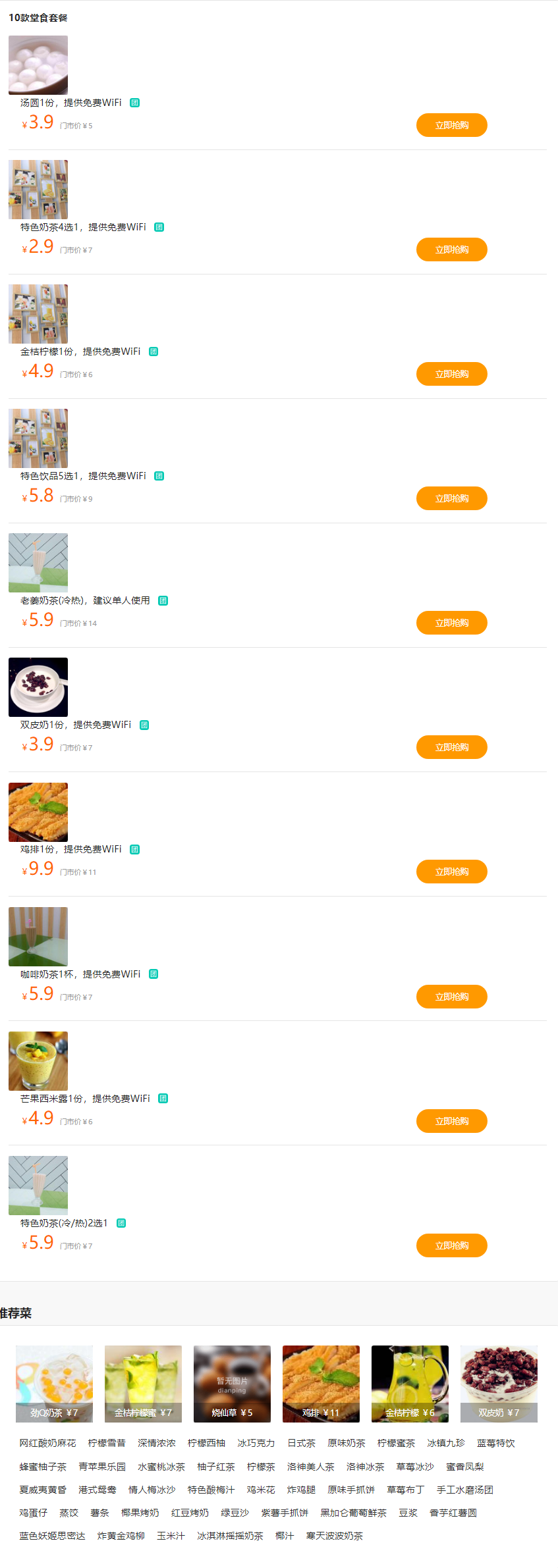Open the 金桔柠檬 ¥6 dish photo

pos(410,1384)
